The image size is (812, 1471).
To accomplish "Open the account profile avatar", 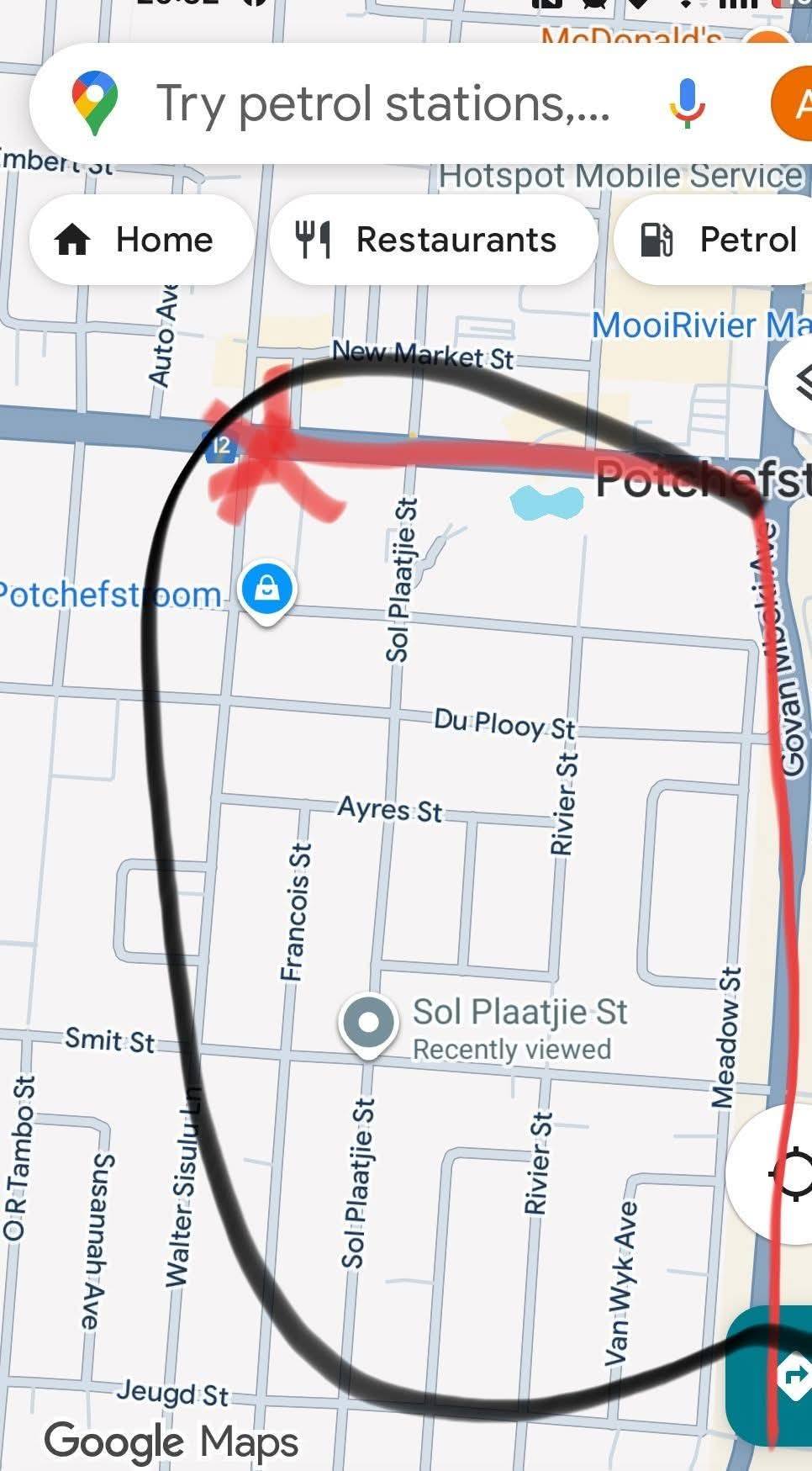I will tap(794, 104).
